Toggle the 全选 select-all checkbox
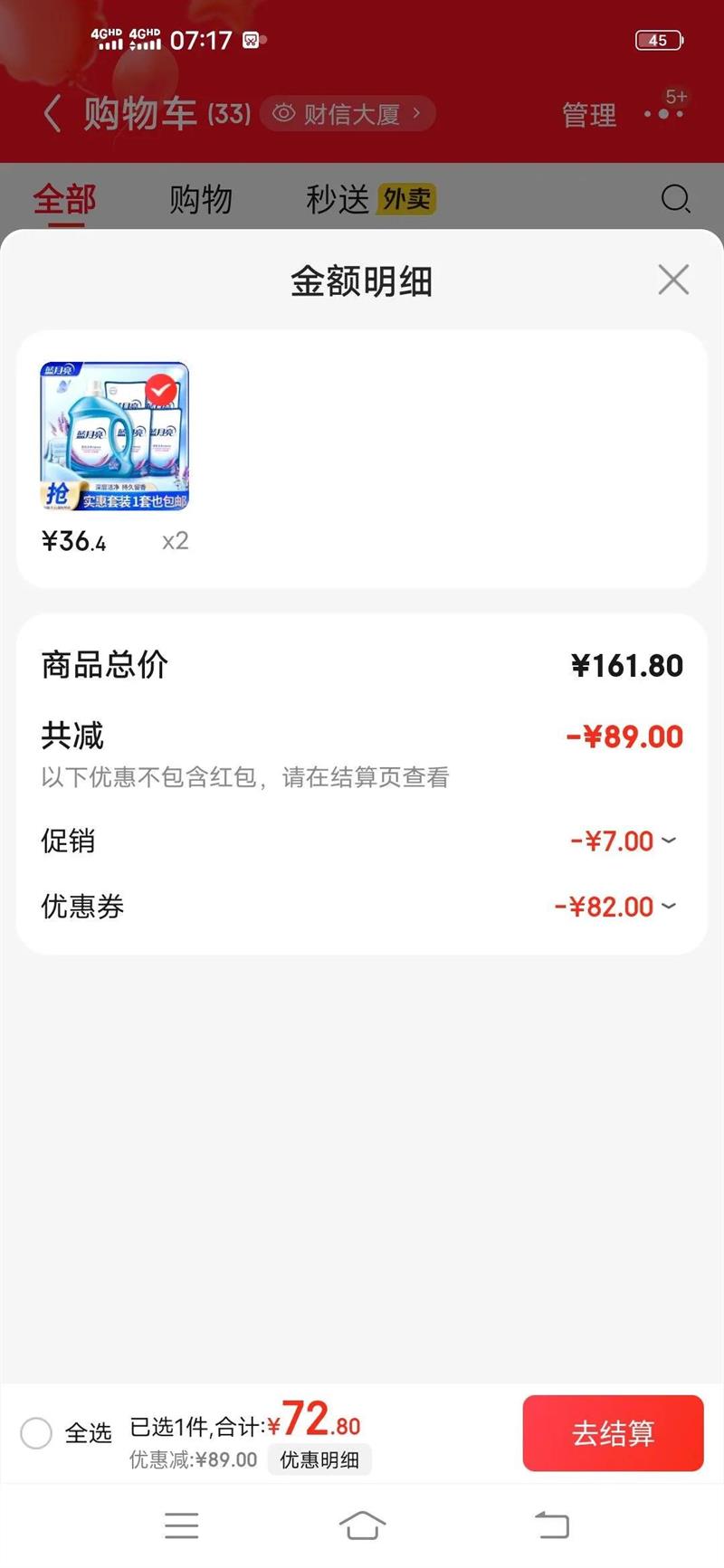724x1568 pixels. coord(36,1433)
